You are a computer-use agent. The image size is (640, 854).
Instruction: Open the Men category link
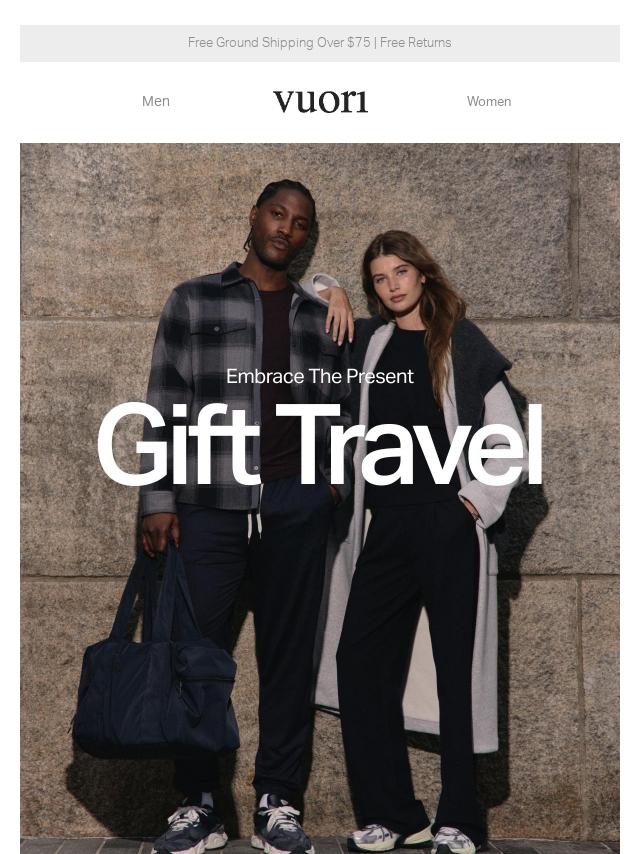pos(156,101)
